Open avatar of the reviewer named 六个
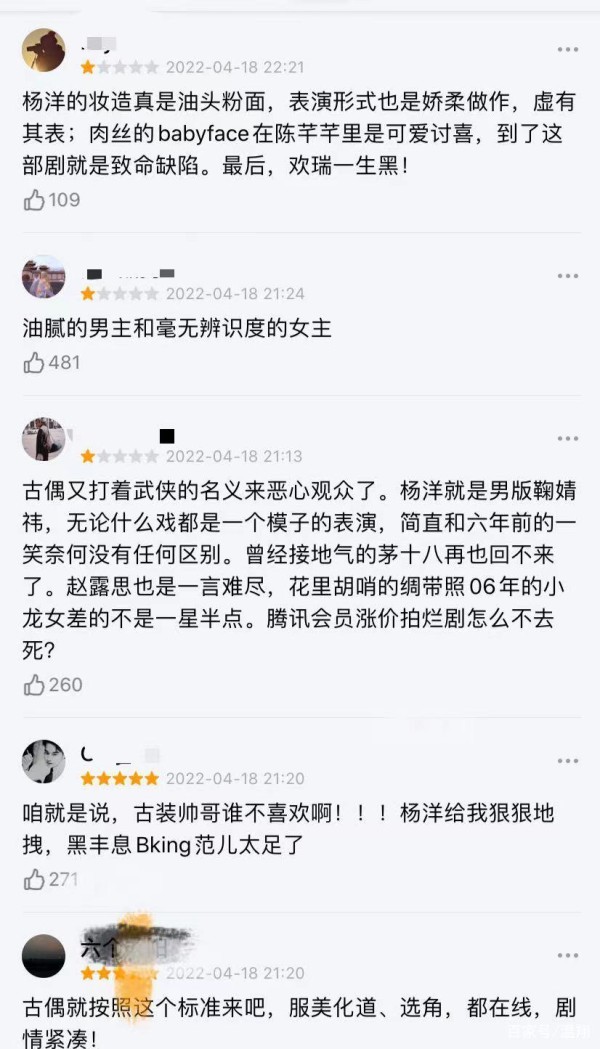Viewport: 600px width, 1049px height. (x=44, y=956)
